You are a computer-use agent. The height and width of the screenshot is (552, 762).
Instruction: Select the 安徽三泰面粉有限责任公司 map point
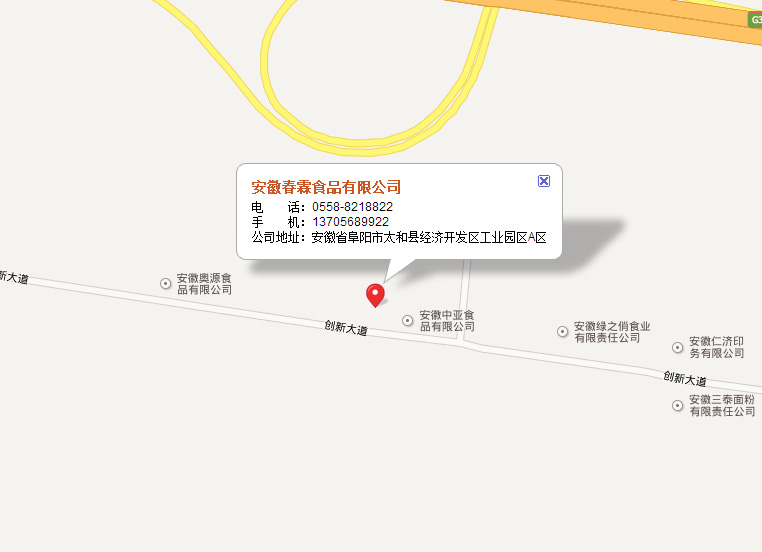[x=678, y=405]
